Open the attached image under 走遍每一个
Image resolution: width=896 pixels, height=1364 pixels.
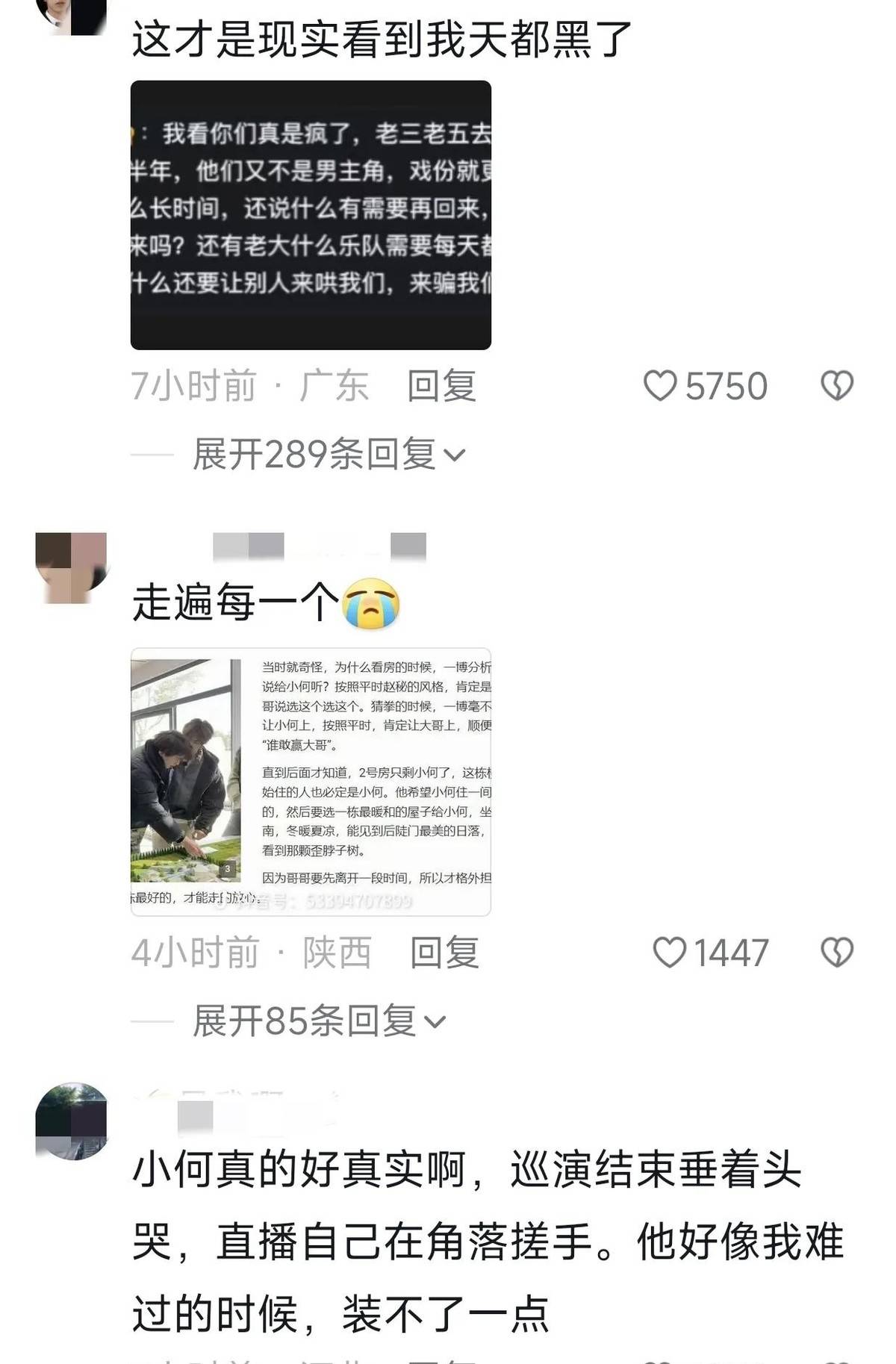pos(311,782)
